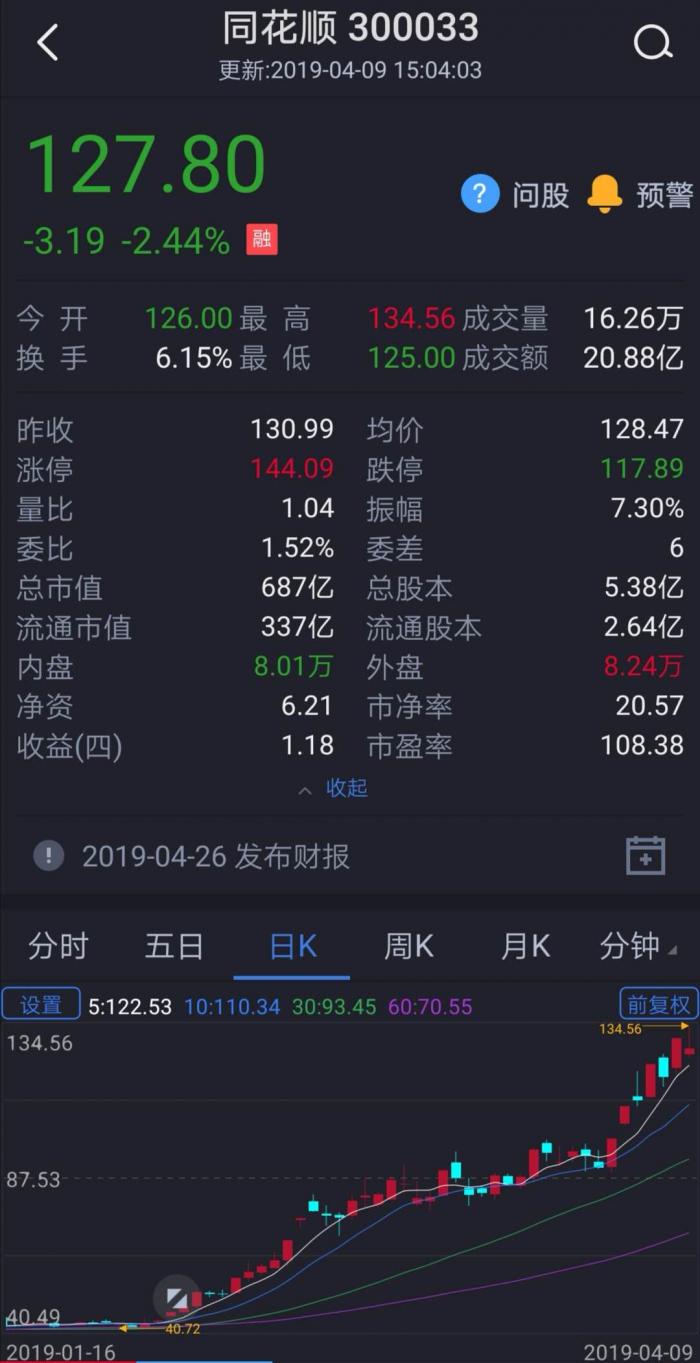Tap the 融 margin trading badge
This screenshot has width=700, height=1363.
262,240
